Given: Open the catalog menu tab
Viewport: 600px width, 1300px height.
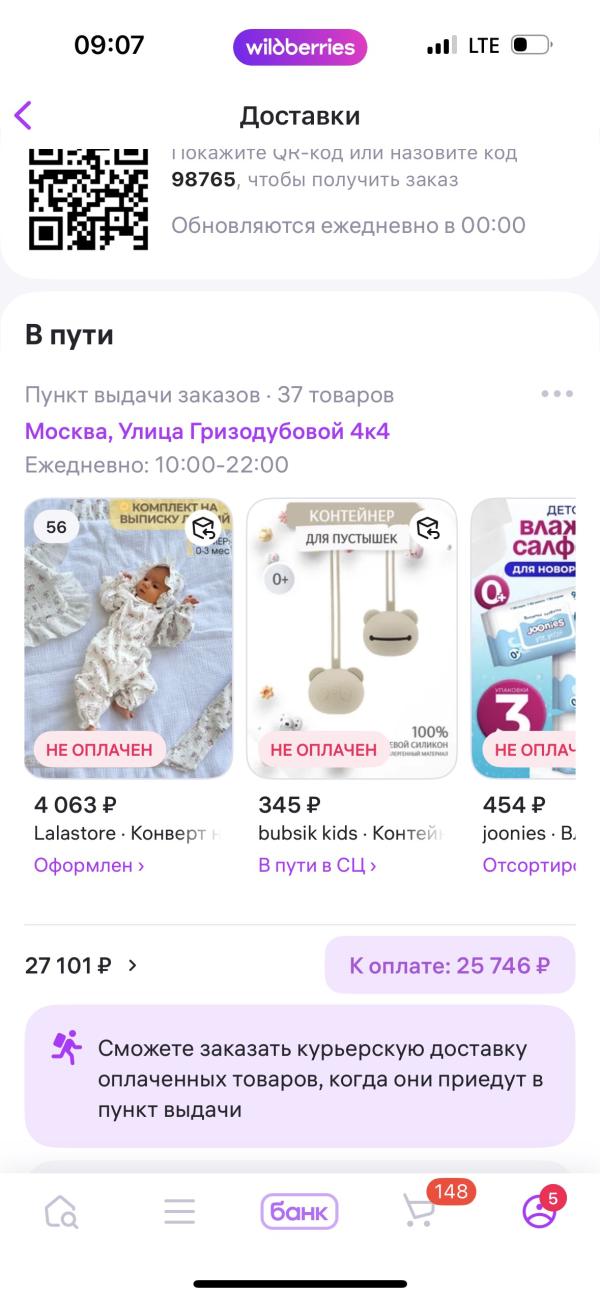Looking at the screenshot, I should tap(179, 1212).
